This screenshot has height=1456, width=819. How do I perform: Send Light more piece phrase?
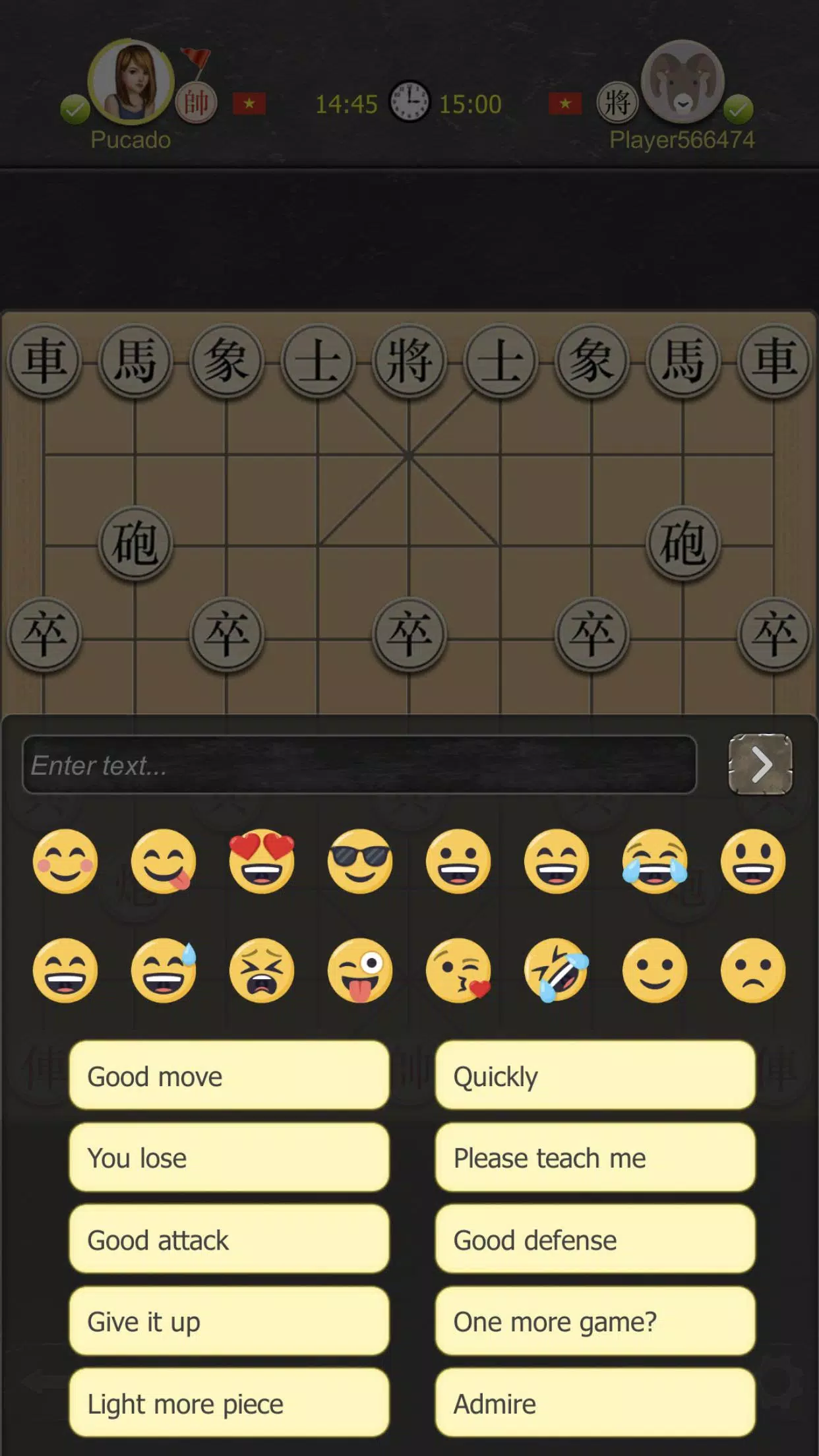tap(229, 1403)
